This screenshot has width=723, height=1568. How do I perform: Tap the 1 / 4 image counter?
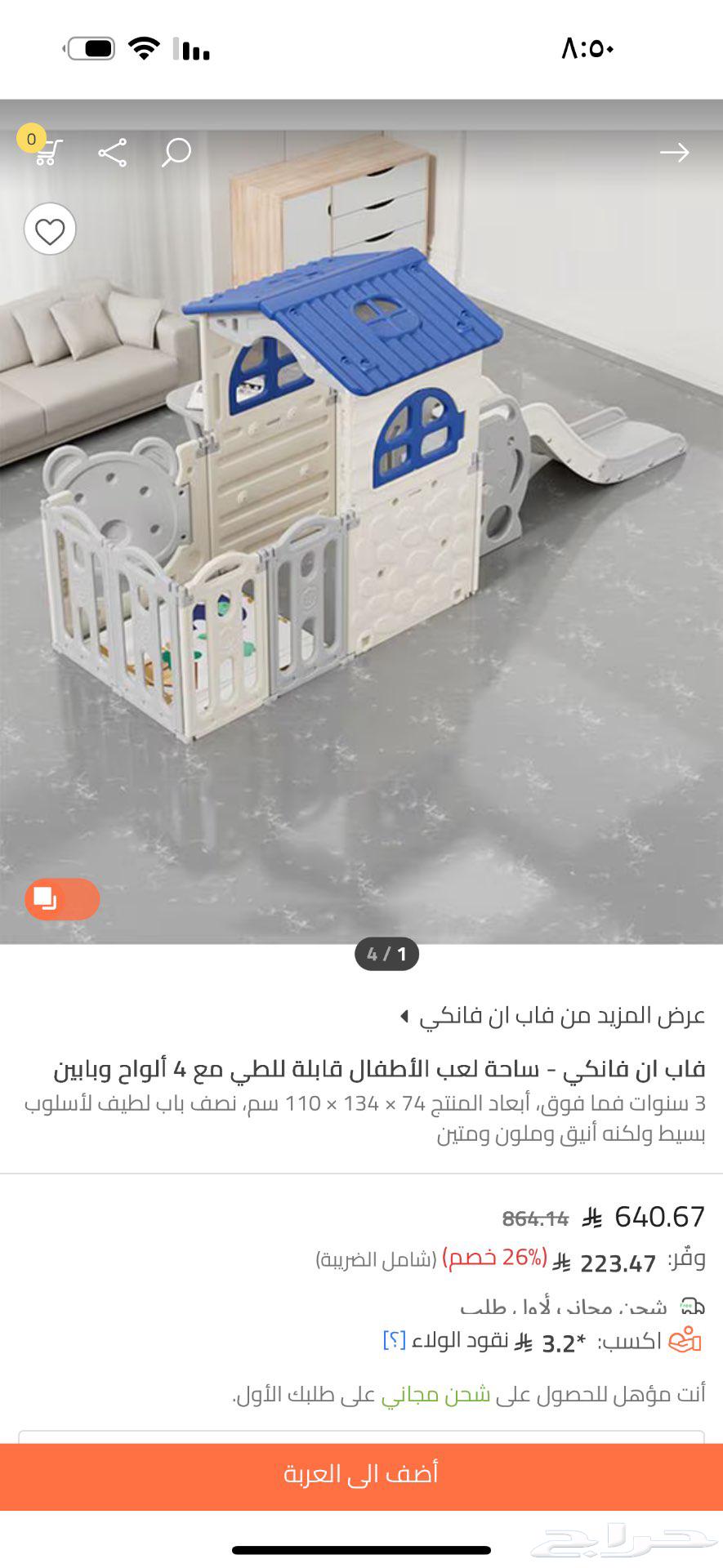(386, 952)
